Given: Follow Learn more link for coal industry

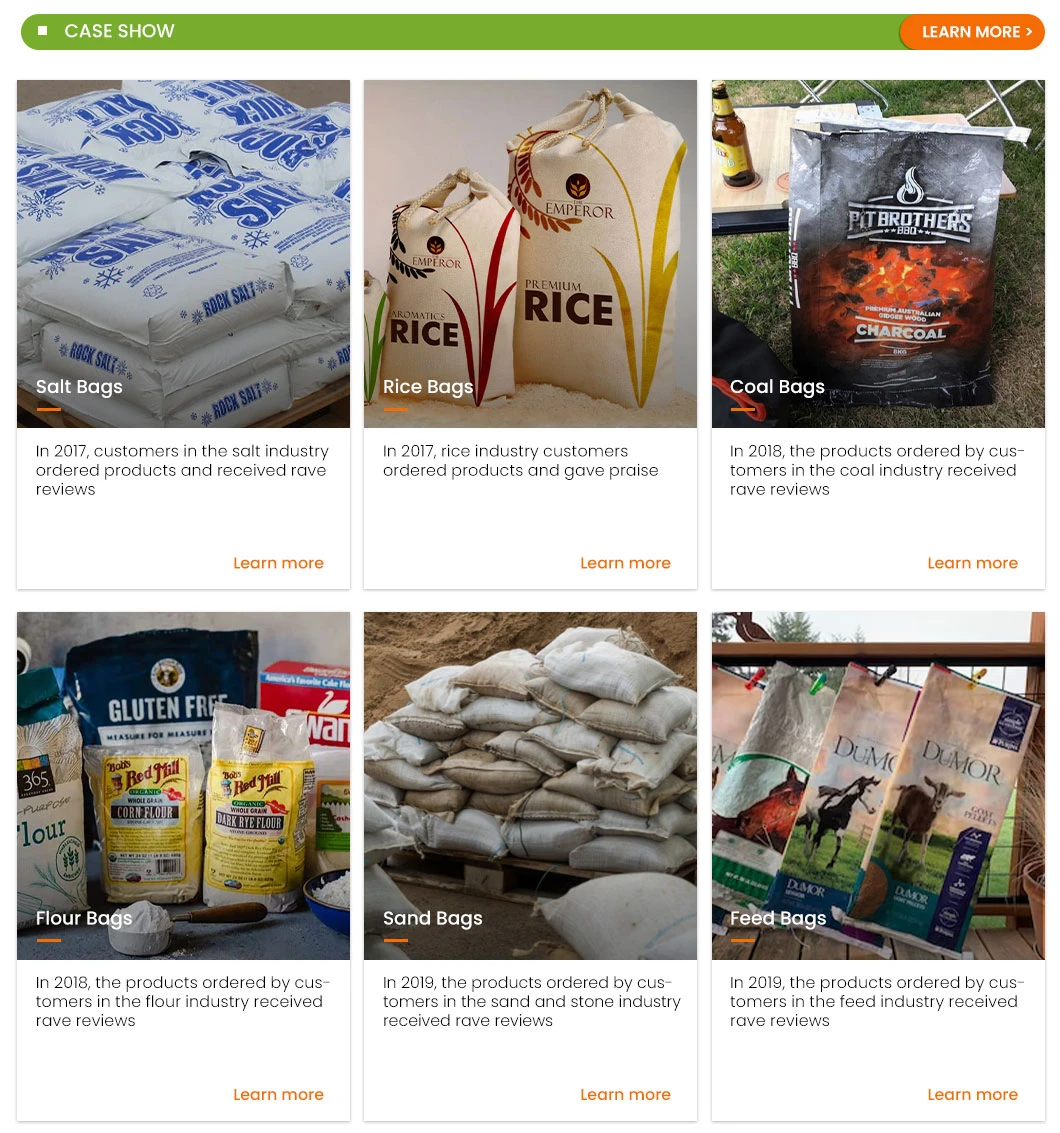Looking at the screenshot, I should 972,563.
